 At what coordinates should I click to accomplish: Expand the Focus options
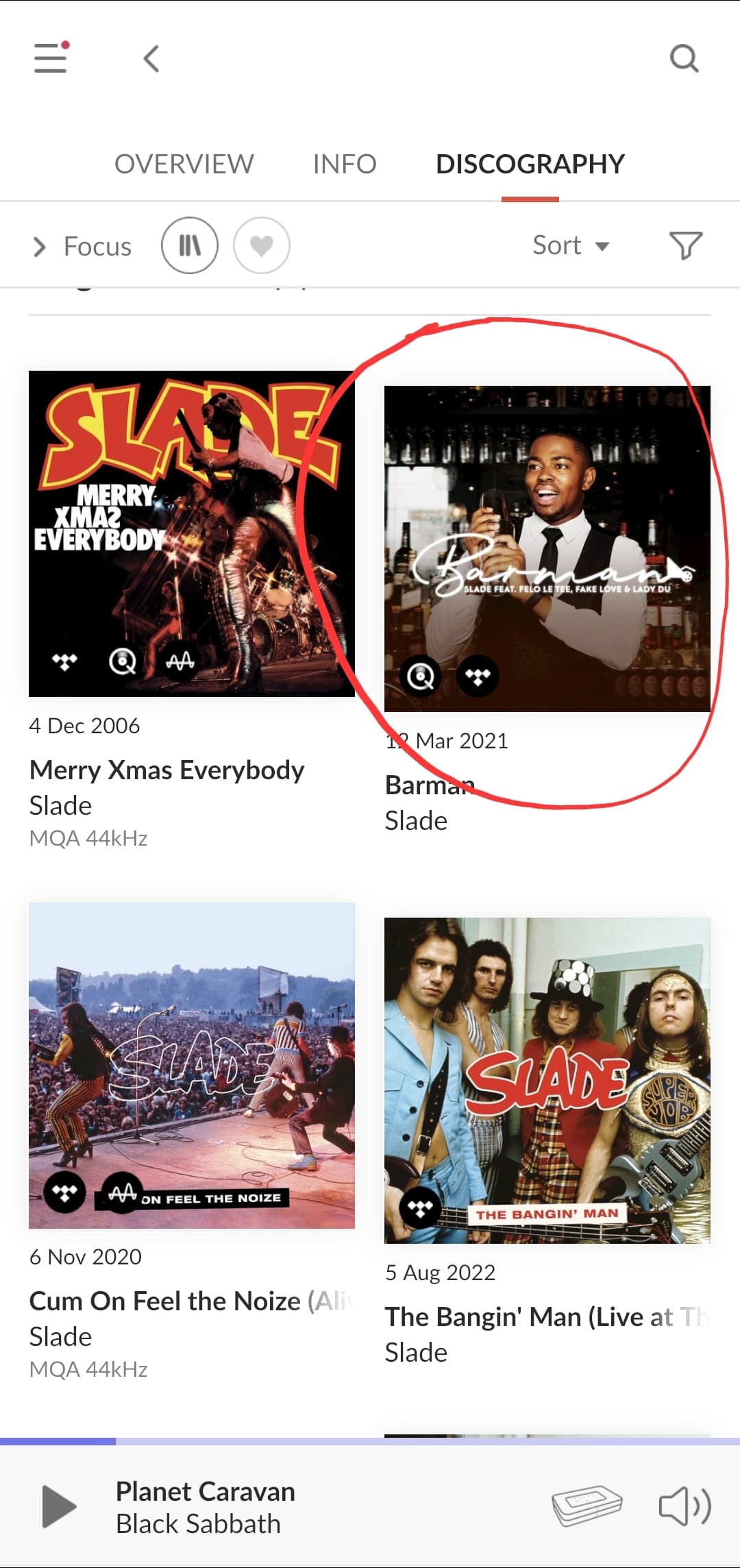pyautogui.click(x=82, y=246)
